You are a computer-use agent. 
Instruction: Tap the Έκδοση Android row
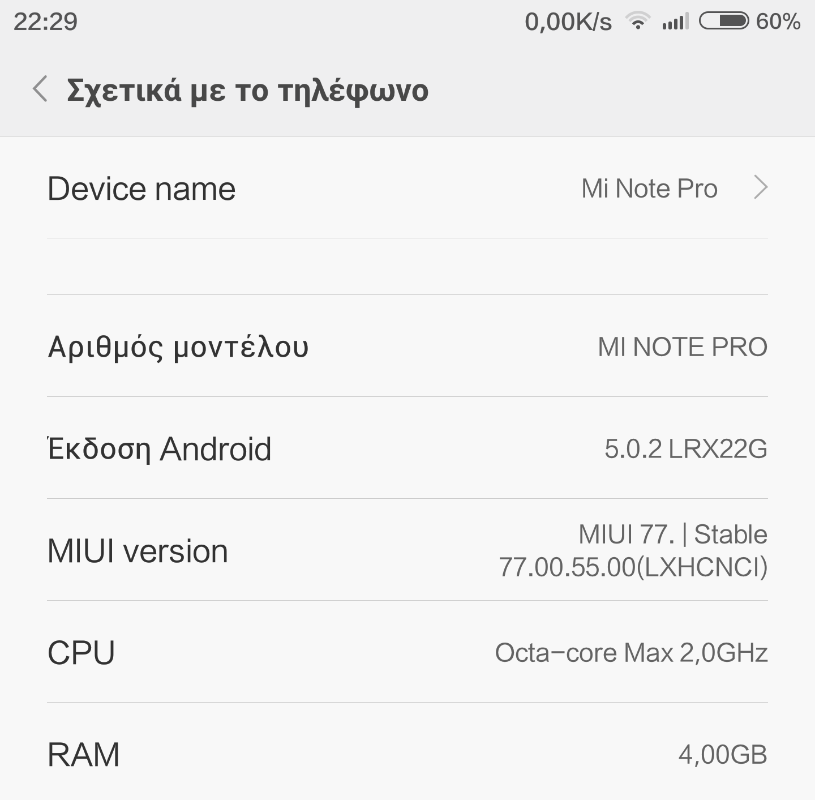[408, 448]
